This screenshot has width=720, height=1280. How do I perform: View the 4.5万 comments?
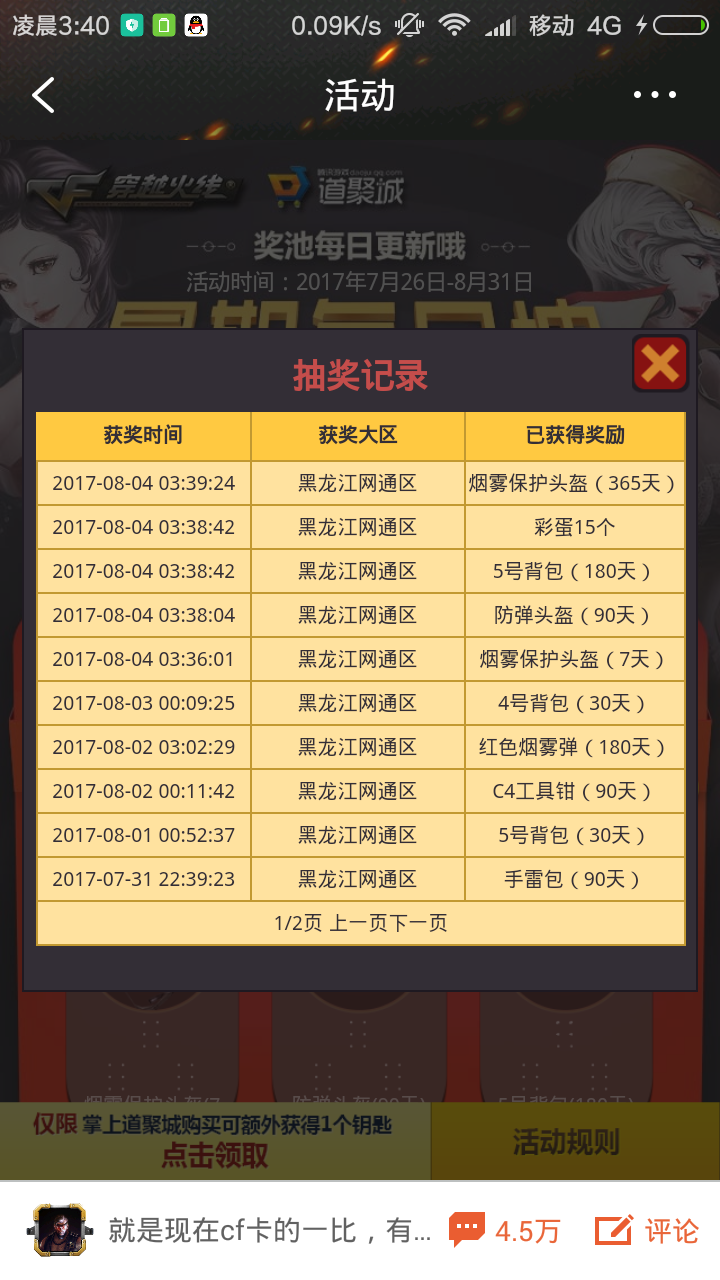[505, 1230]
